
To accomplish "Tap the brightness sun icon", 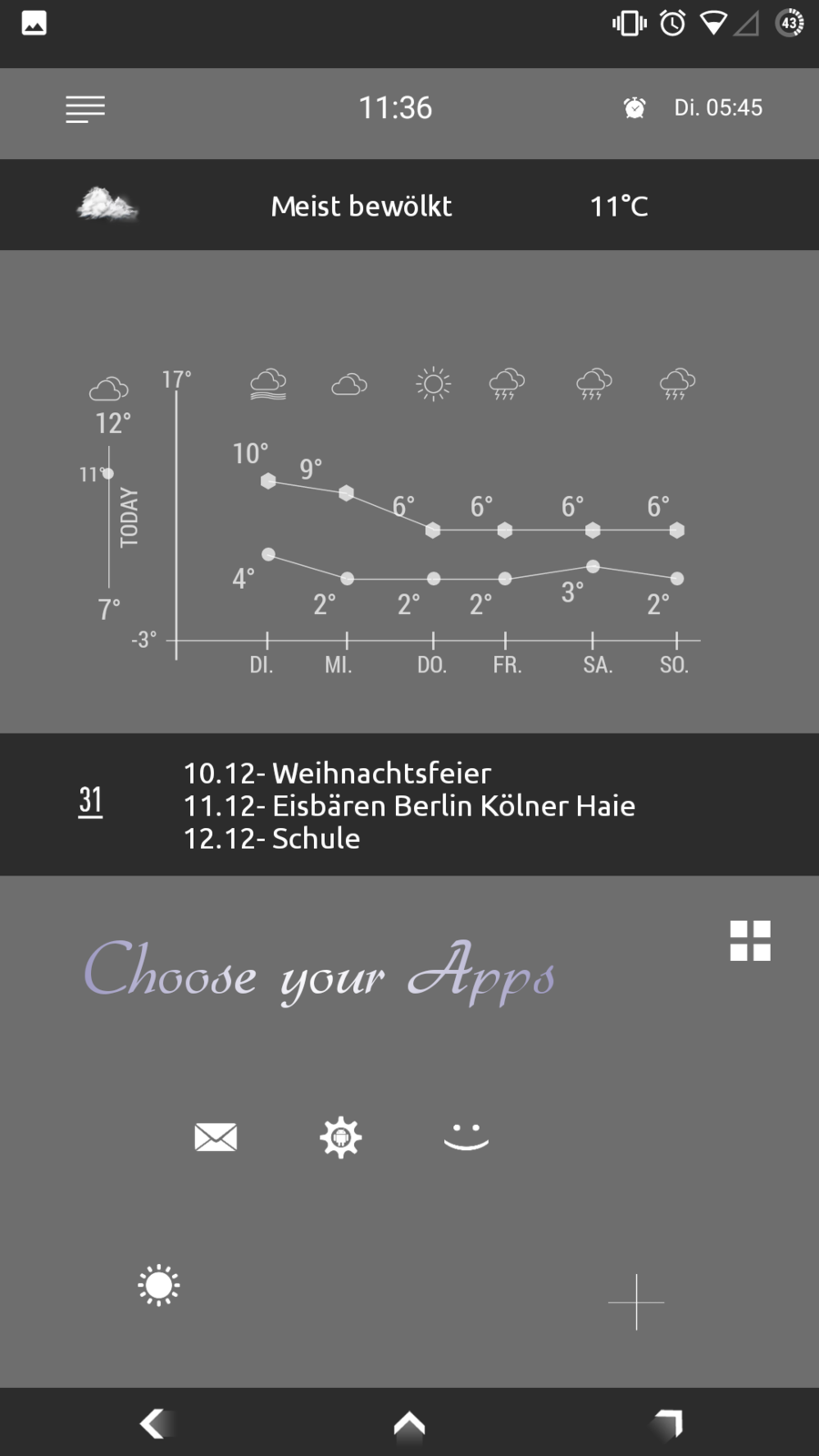I will 158,1286.
